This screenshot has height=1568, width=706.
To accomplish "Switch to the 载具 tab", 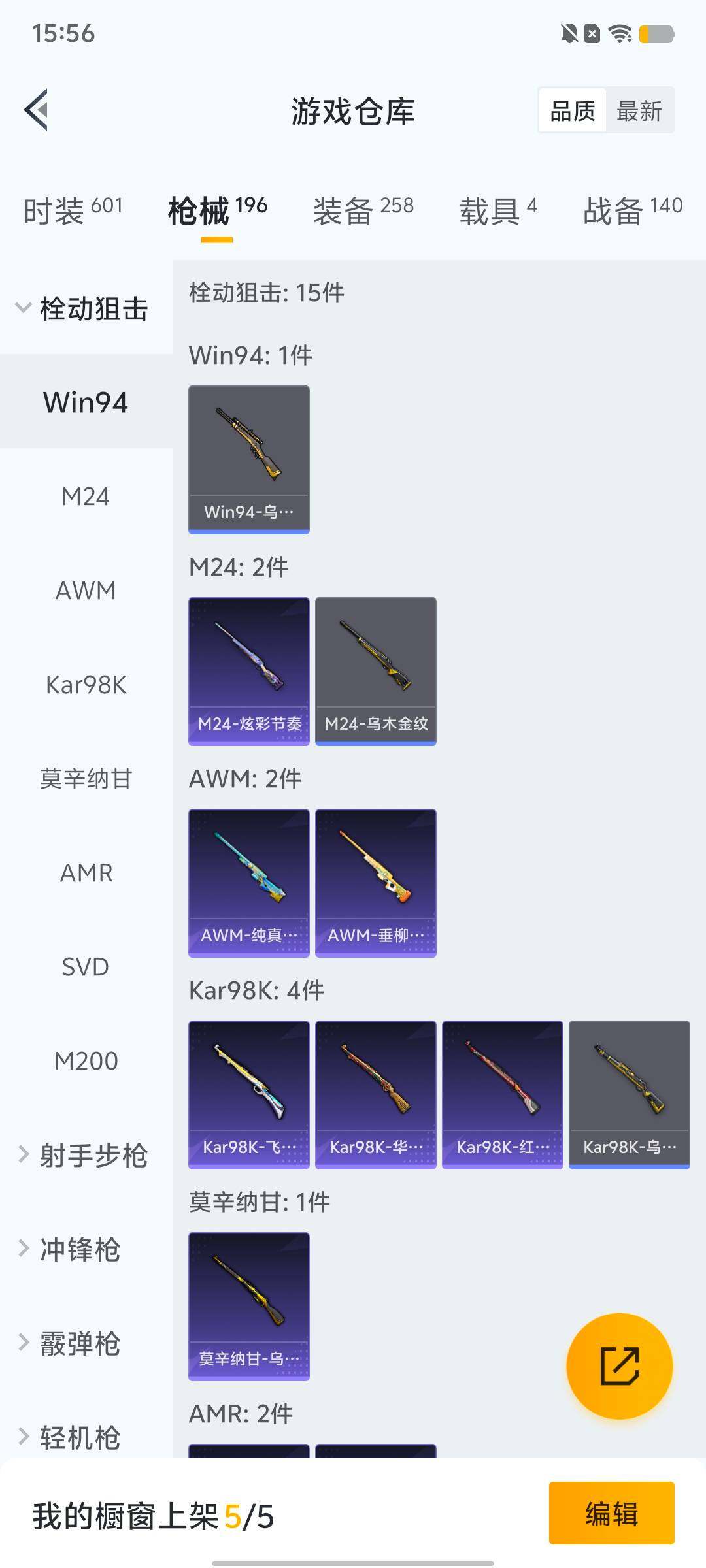I will coord(498,210).
